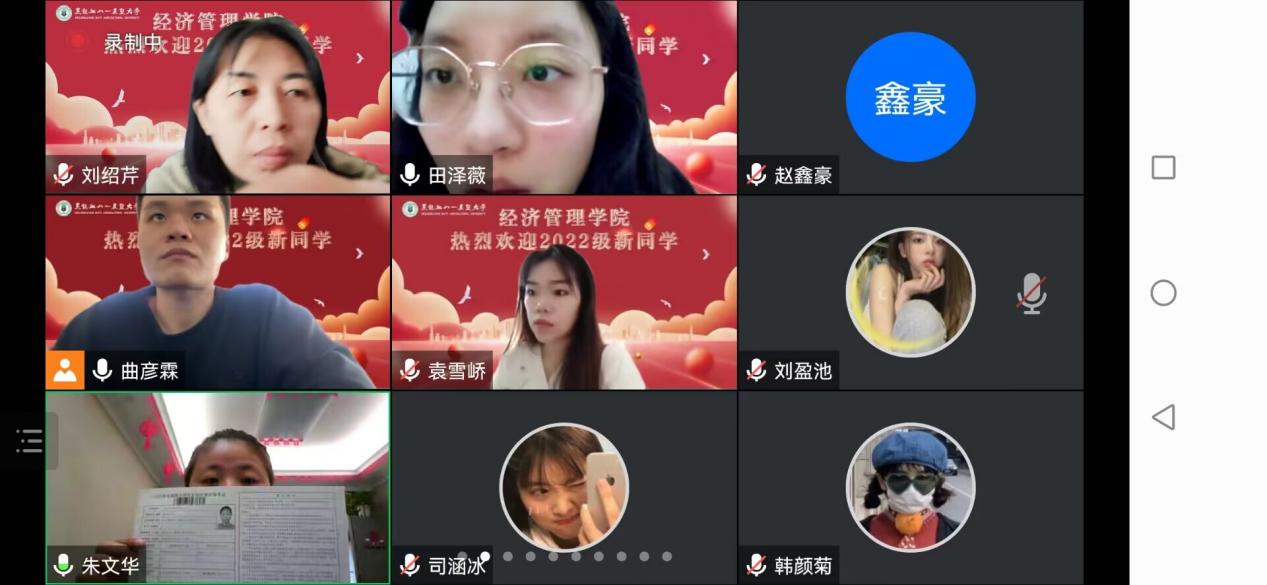Viewport: 1267px width, 585px height.
Task: Select 袁雪娇's video tile
Action: (564, 291)
